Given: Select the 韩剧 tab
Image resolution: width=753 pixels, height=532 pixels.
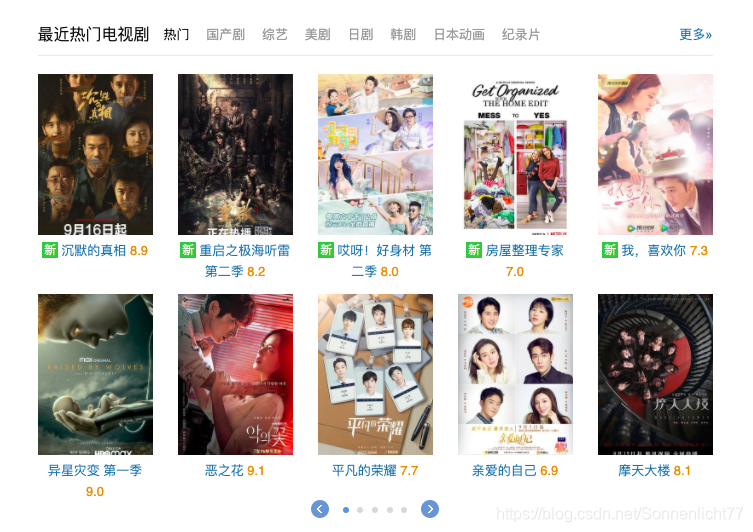Looking at the screenshot, I should point(403,34).
